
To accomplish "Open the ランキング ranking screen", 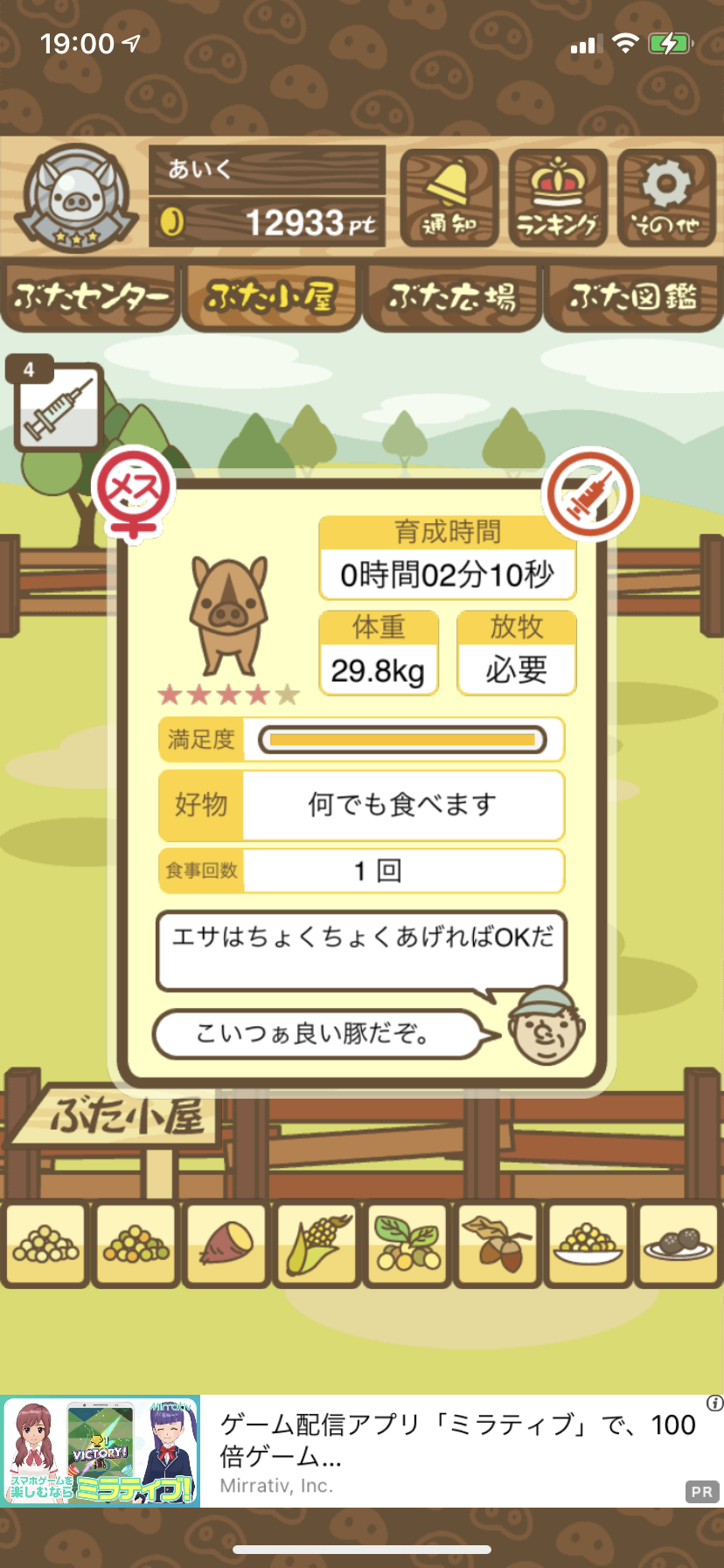I will pyautogui.click(x=558, y=198).
